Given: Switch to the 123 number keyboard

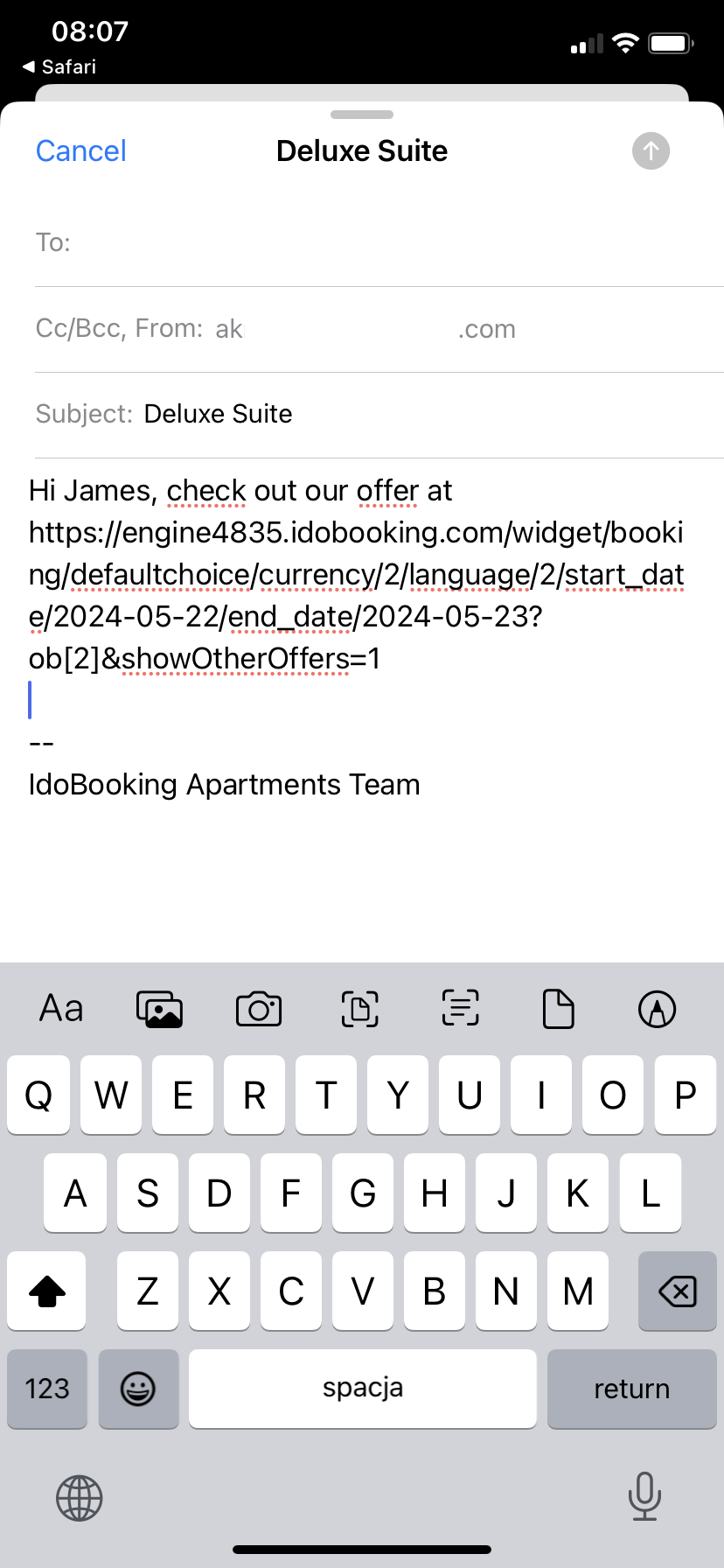Looking at the screenshot, I should [47, 1389].
